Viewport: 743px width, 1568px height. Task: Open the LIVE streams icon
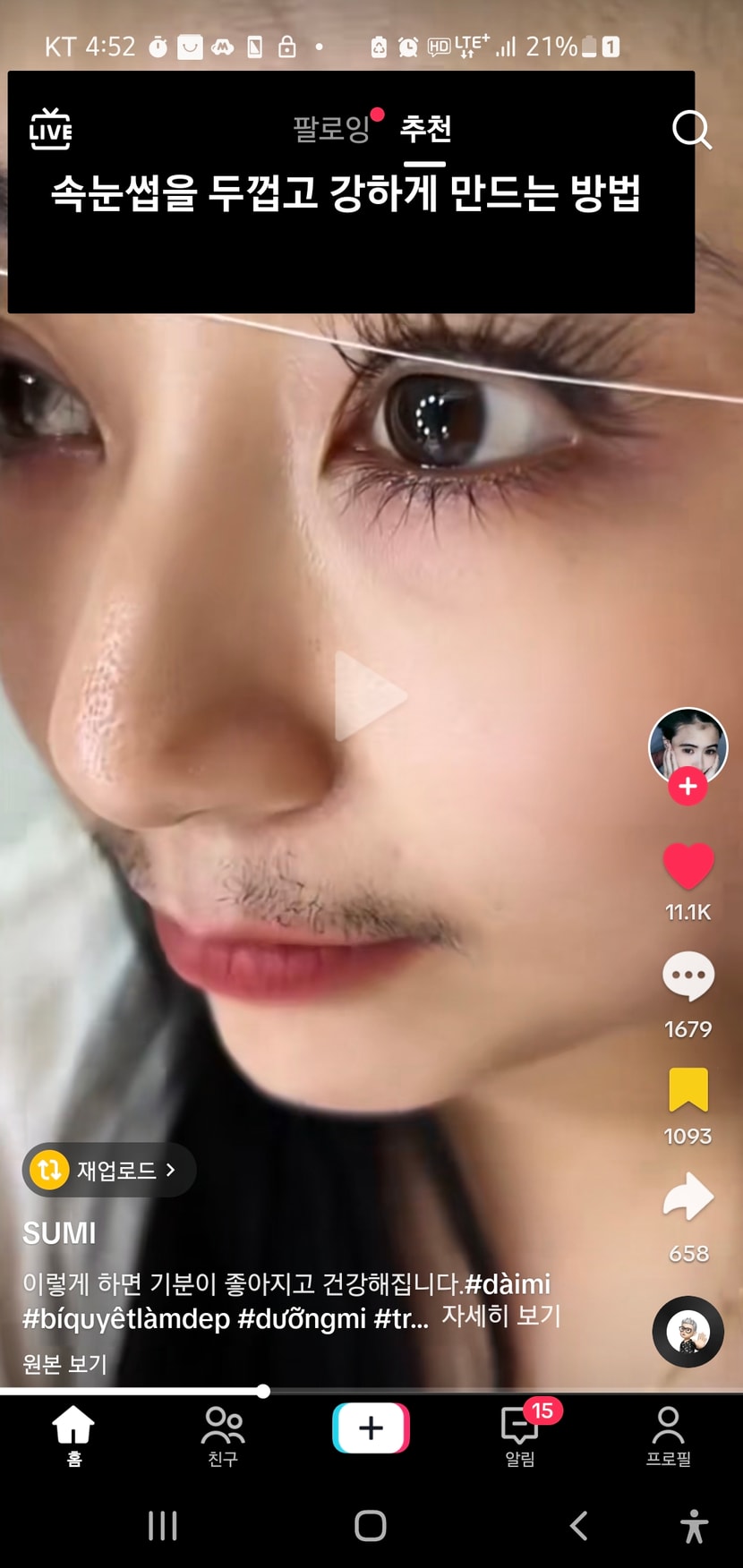[51, 130]
